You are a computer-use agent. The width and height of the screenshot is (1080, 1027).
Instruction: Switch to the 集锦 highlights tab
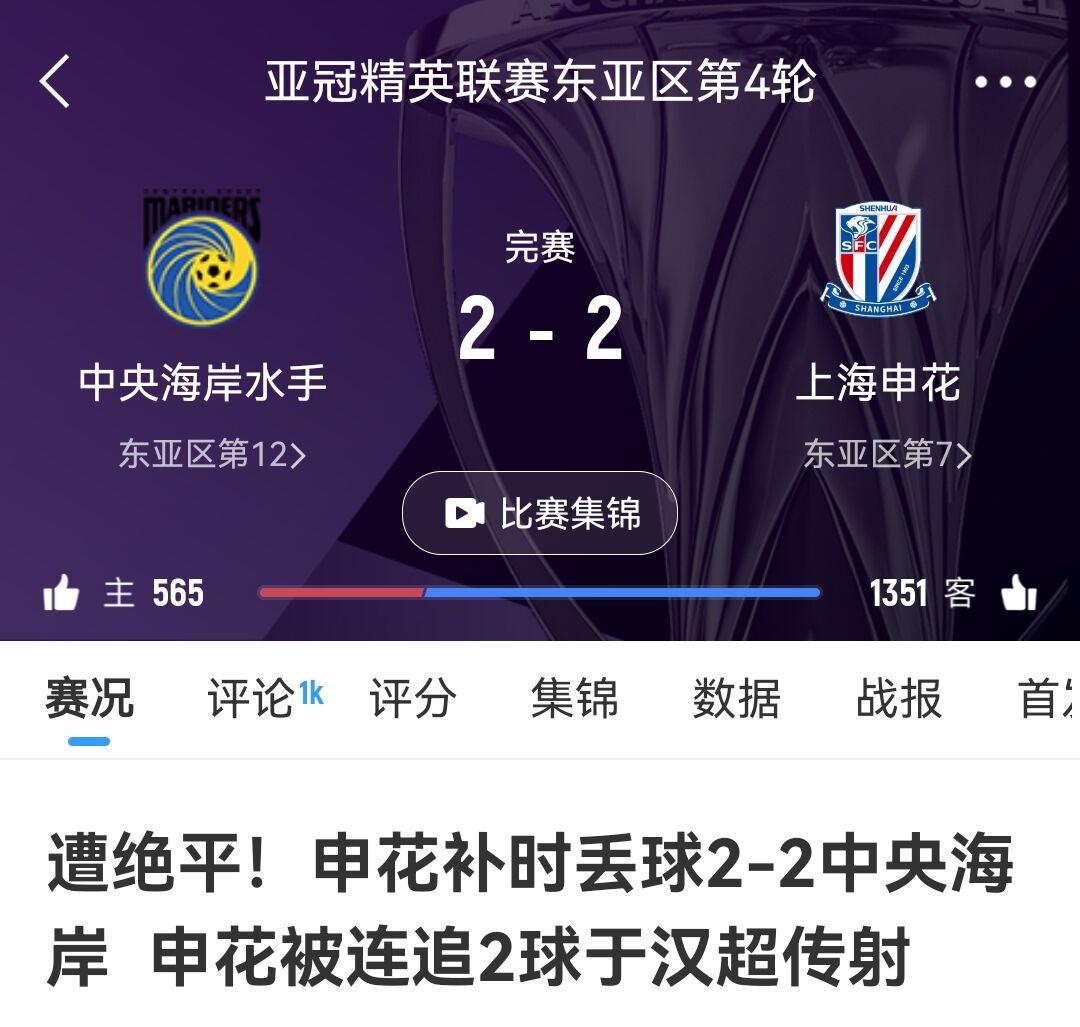click(x=575, y=698)
